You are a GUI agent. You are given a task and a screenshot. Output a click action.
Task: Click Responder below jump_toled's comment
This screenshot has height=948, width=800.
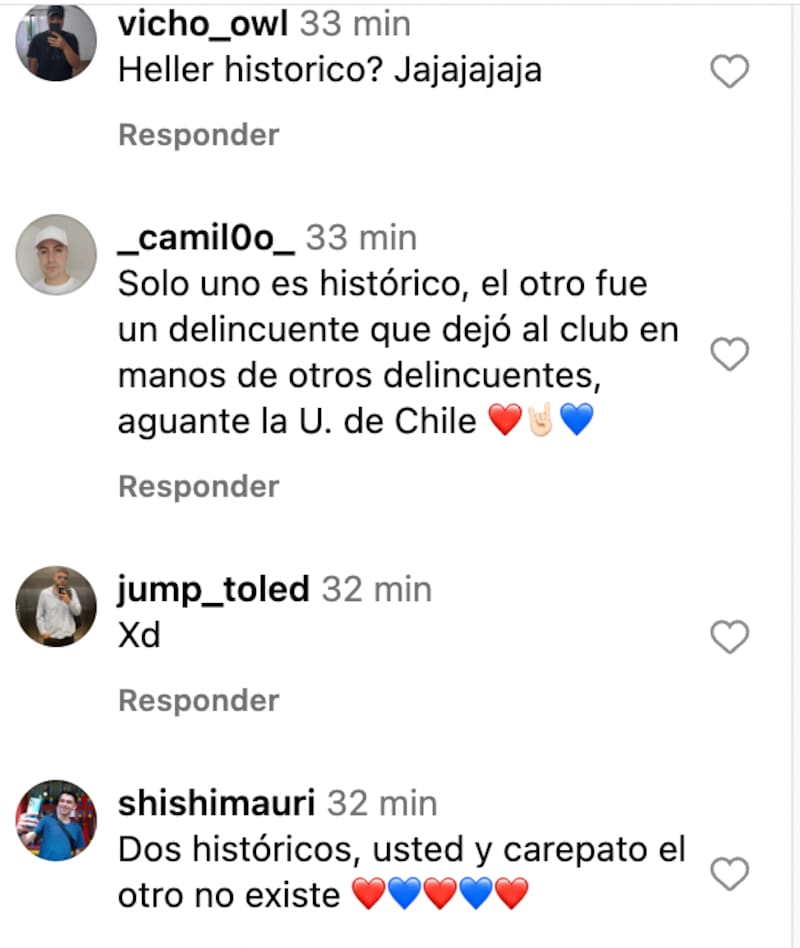point(198,700)
